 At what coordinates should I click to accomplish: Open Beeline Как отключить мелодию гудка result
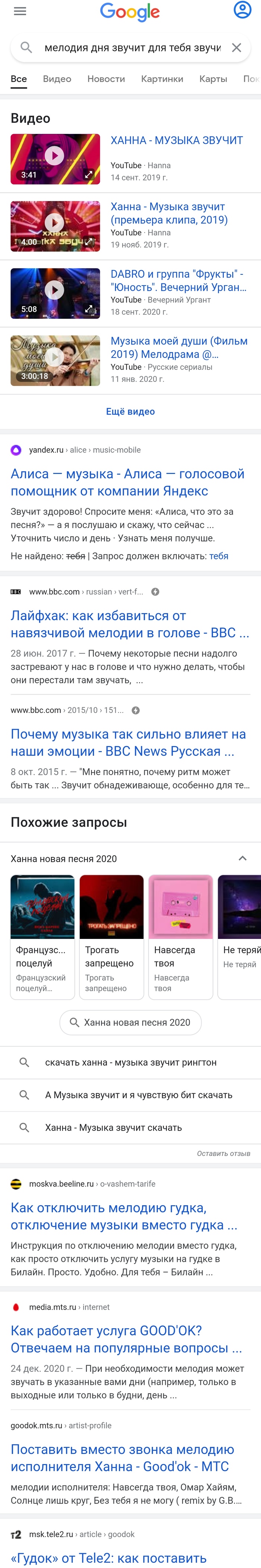pos(123,1216)
